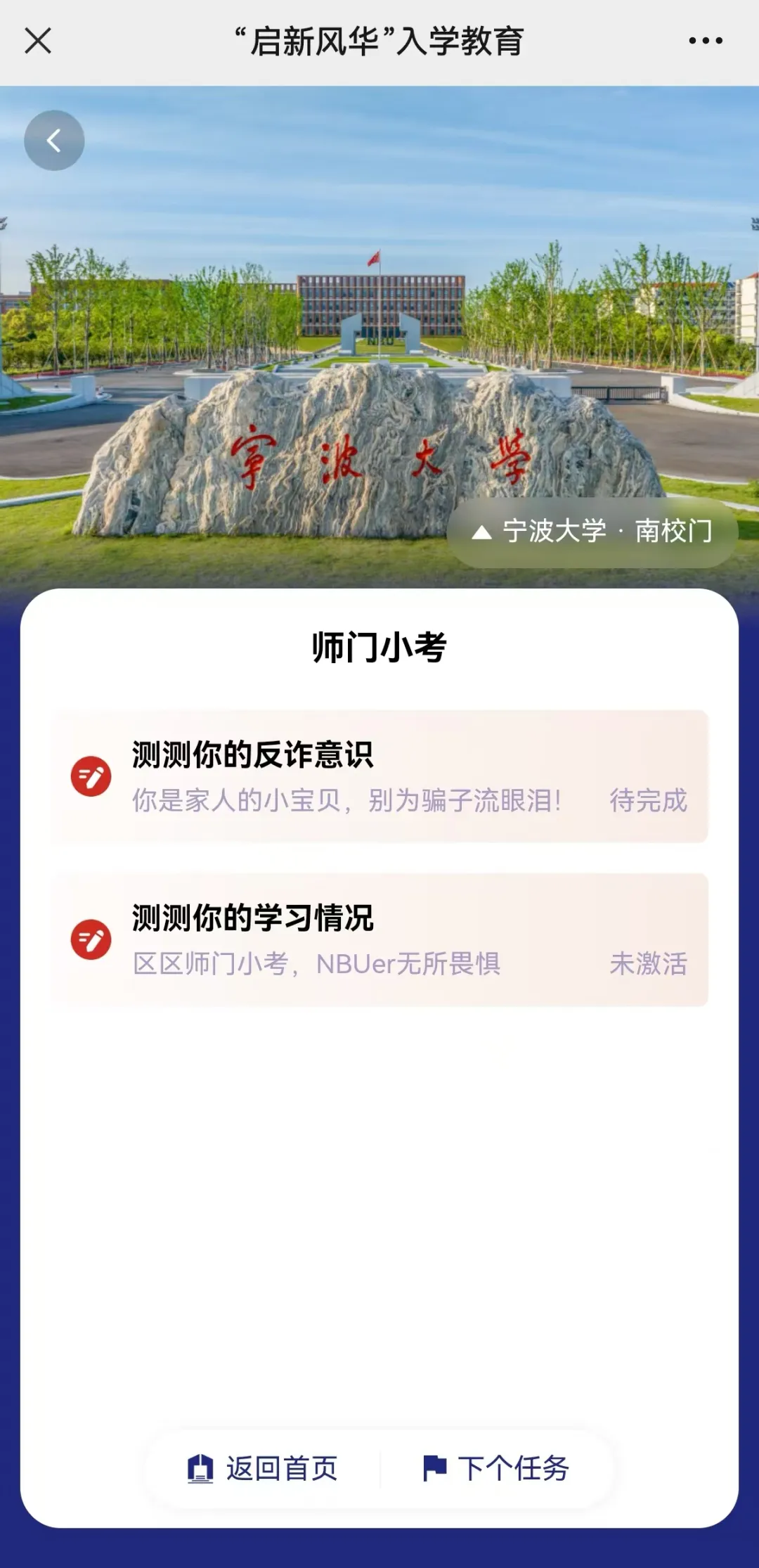Switch to the 启新风华入学教育 title bar
The height and width of the screenshot is (1568, 759).
point(379,40)
